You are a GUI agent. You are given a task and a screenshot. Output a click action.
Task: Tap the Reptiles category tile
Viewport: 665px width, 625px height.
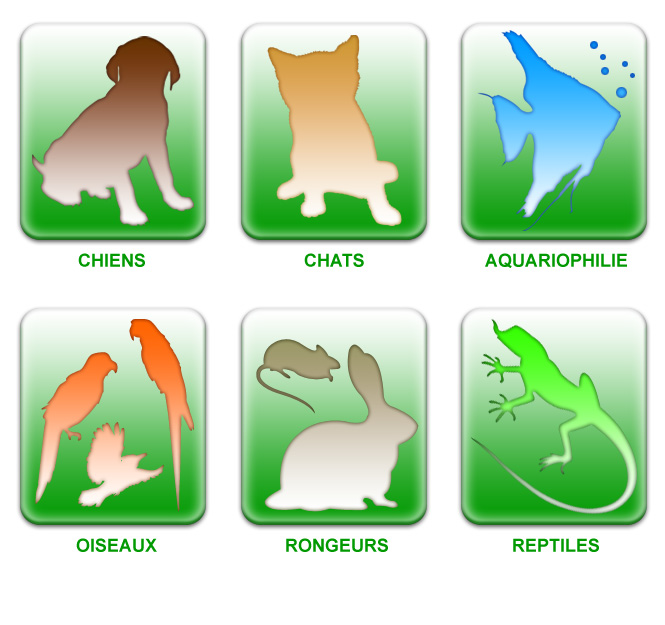tap(555, 416)
